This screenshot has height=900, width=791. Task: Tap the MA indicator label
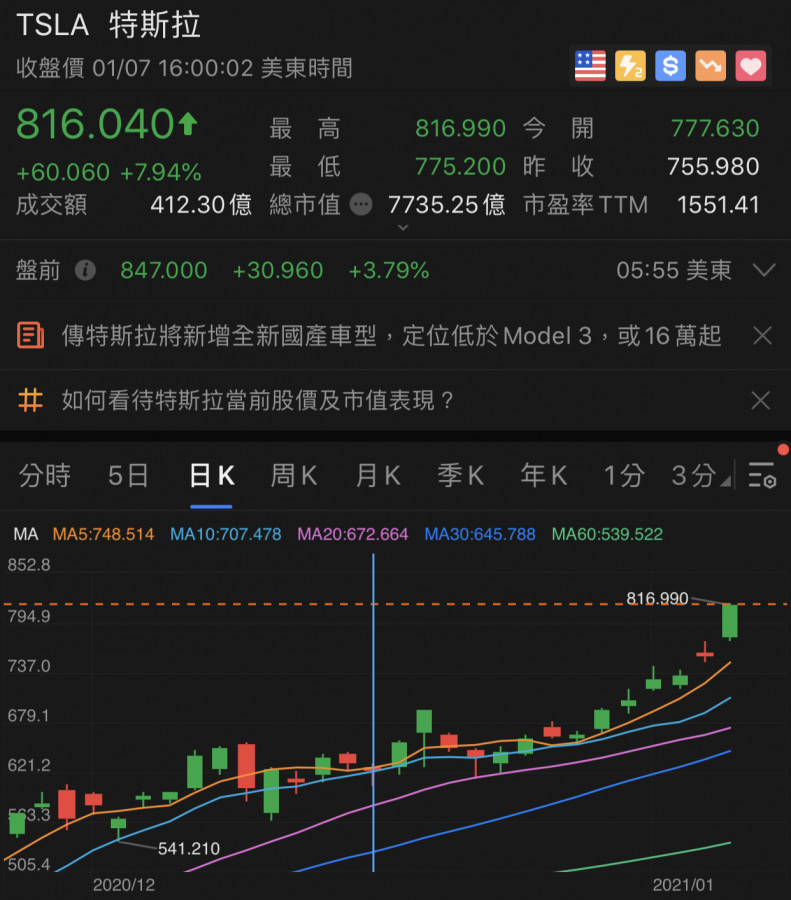[x=26, y=534]
